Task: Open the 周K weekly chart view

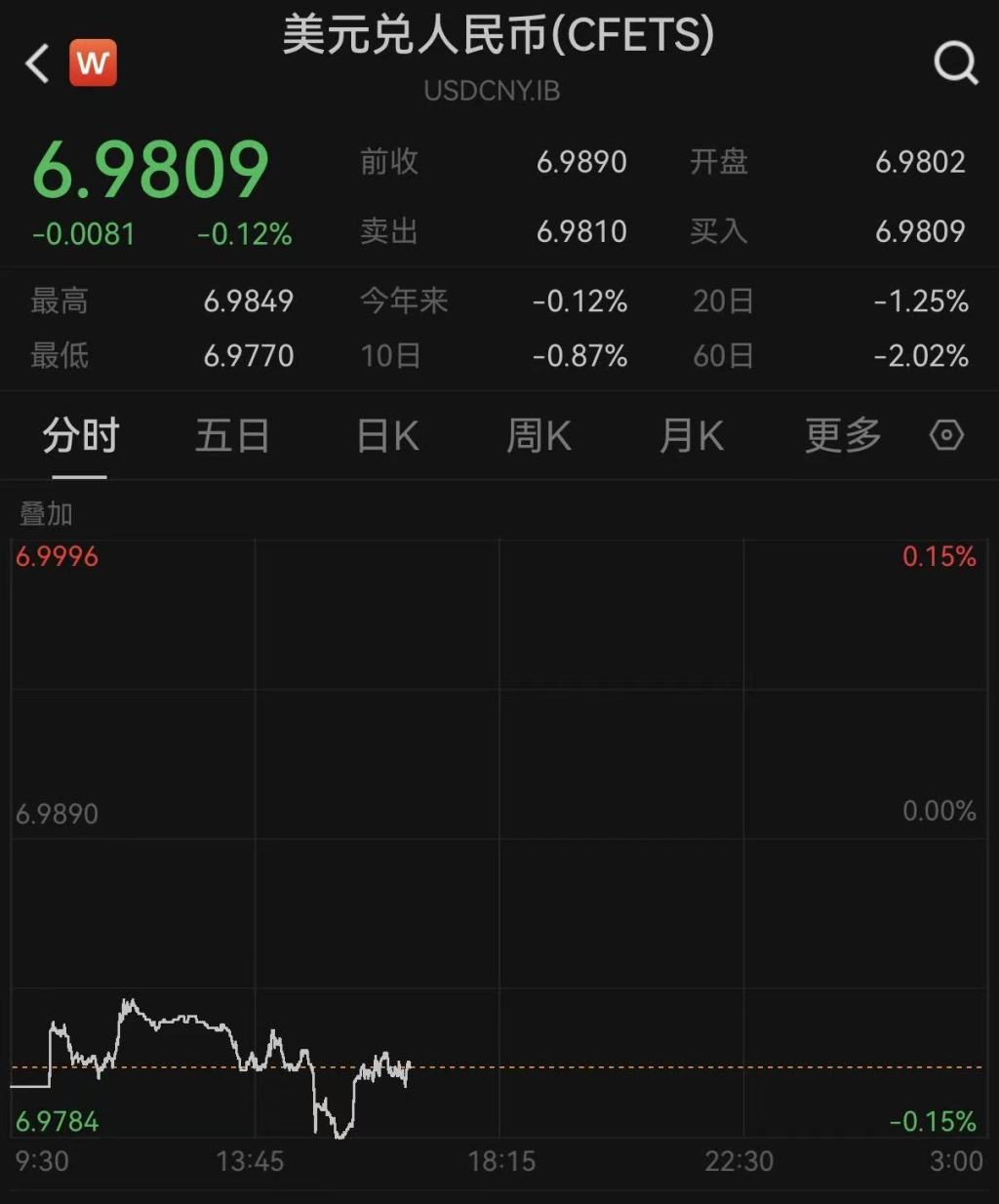Action: coord(538,436)
